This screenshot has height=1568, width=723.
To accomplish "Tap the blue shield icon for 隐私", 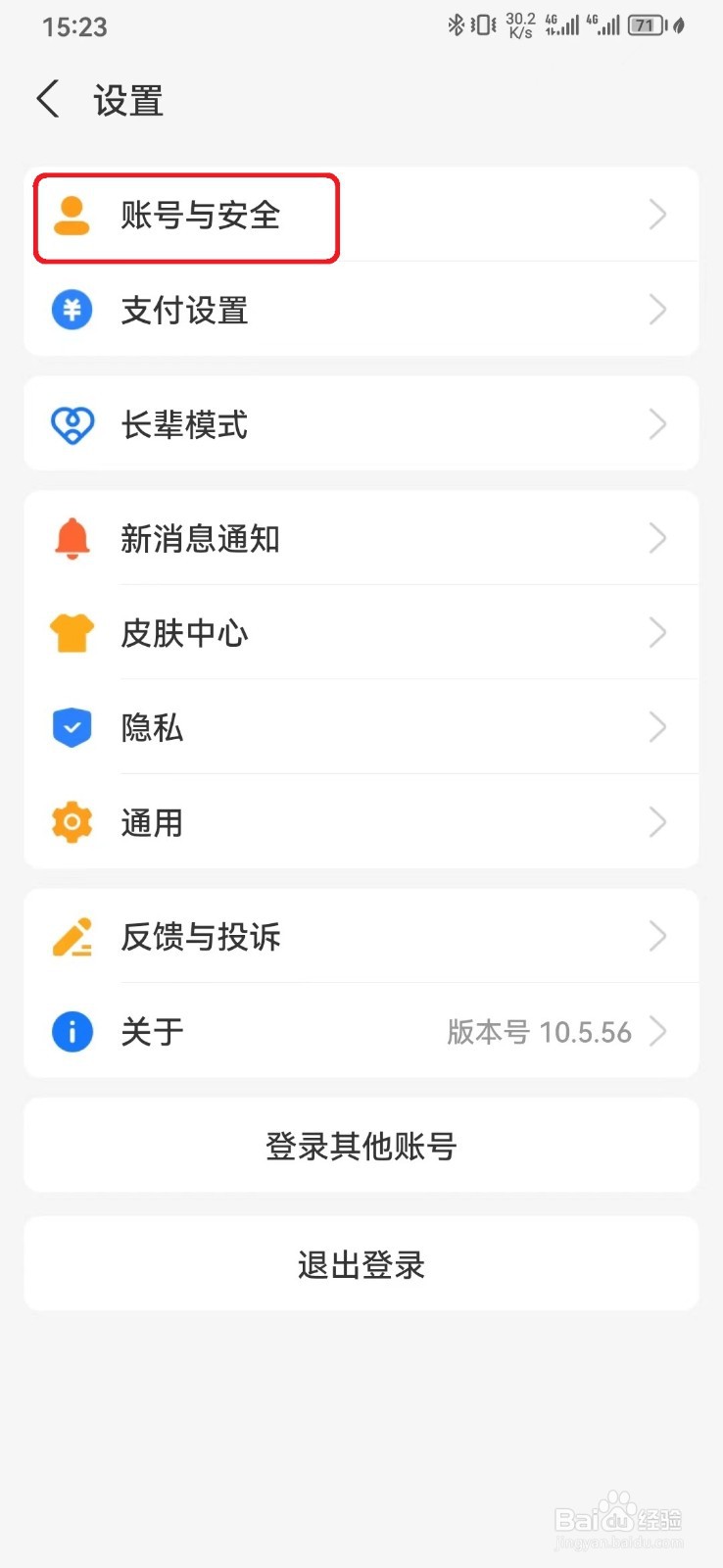I will [x=71, y=727].
